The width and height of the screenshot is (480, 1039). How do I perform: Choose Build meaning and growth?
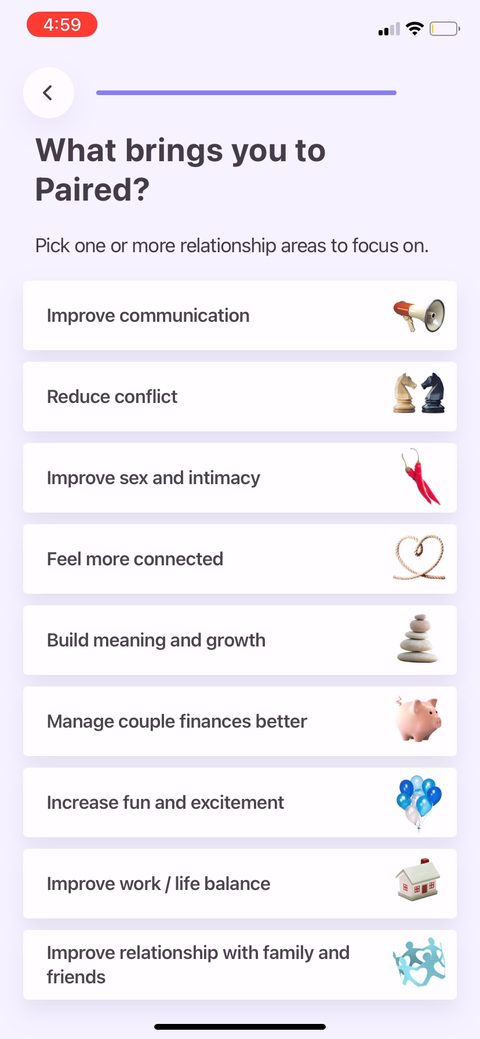tap(240, 640)
